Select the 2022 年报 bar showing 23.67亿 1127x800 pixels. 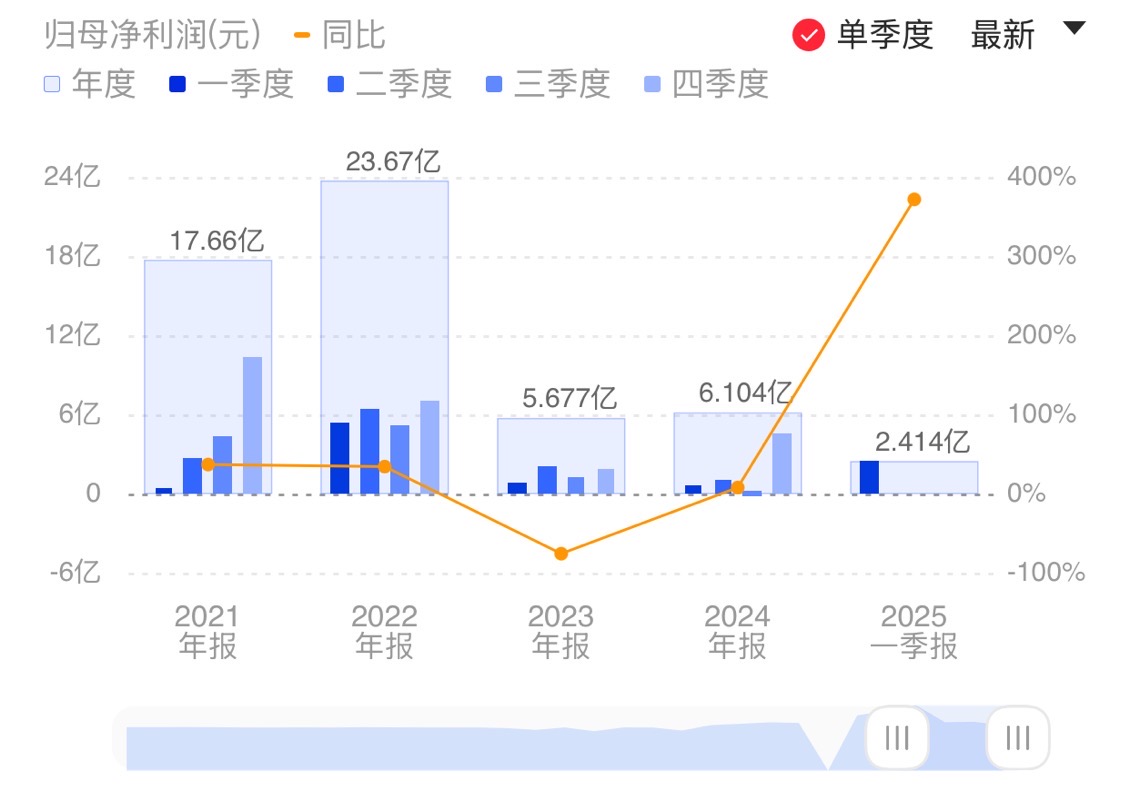pos(384,340)
